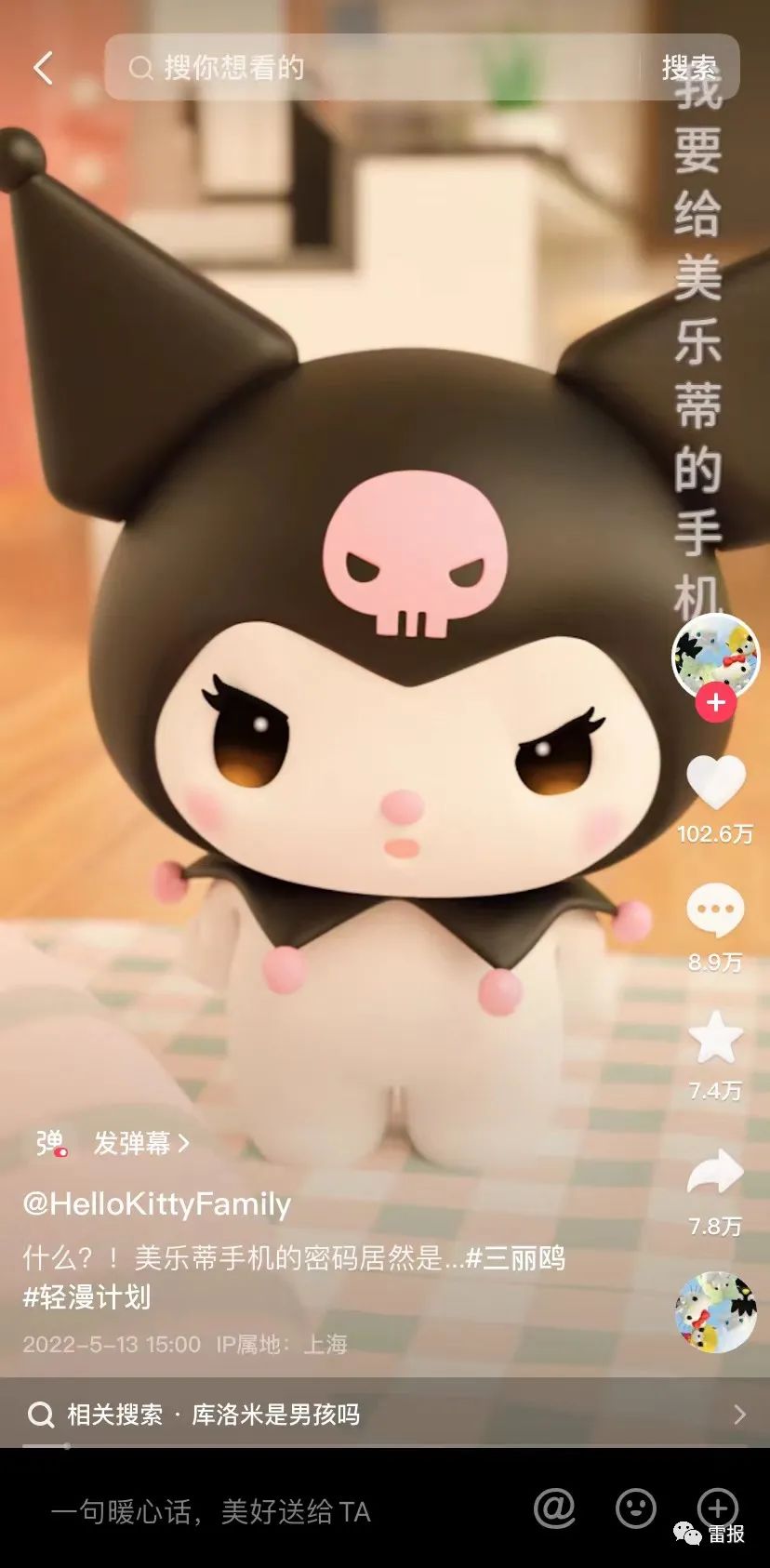This screenshot has width=770, height=1568.
Task: Open the #三丽鸥 hashtag
Action: coord(514,1259)
